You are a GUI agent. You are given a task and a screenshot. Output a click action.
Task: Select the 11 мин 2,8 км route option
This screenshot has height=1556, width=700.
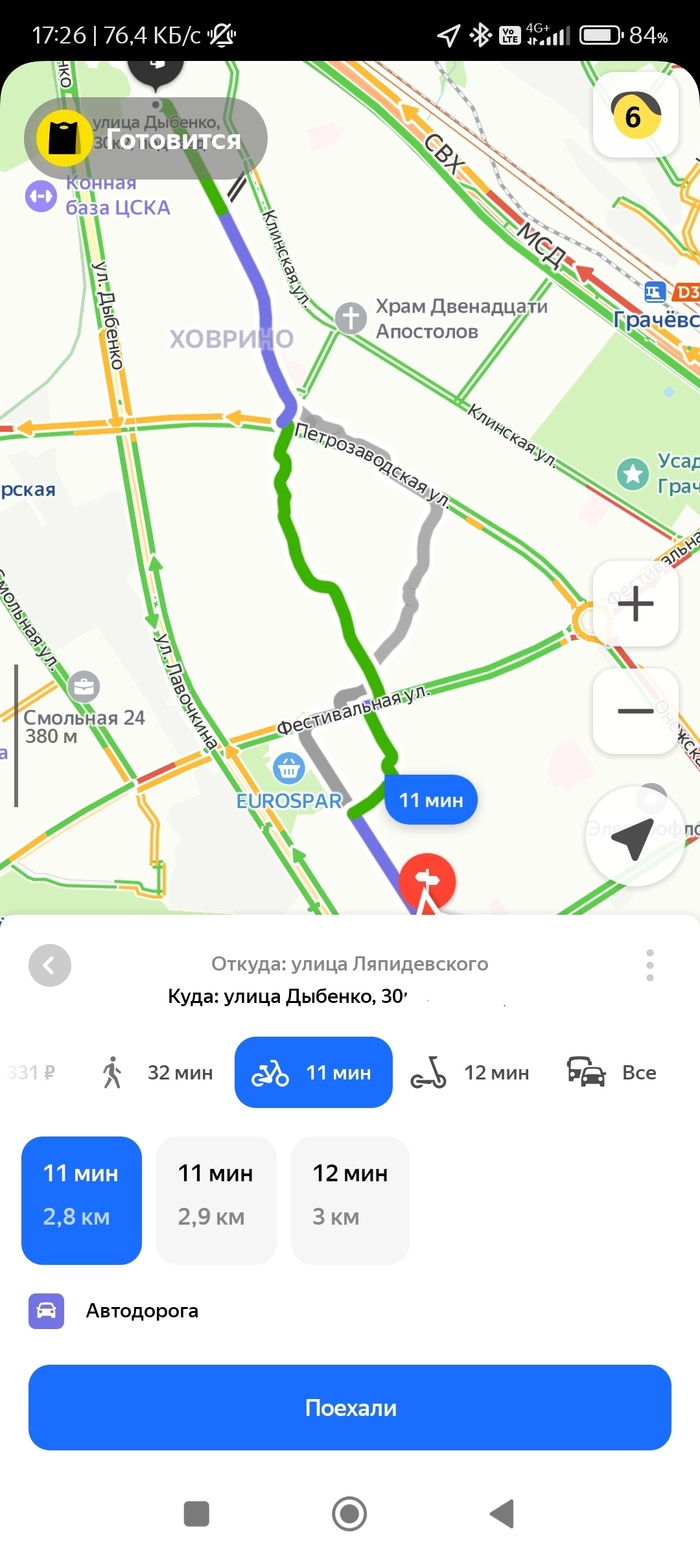pyautogui.click(x=81, y=1200)
